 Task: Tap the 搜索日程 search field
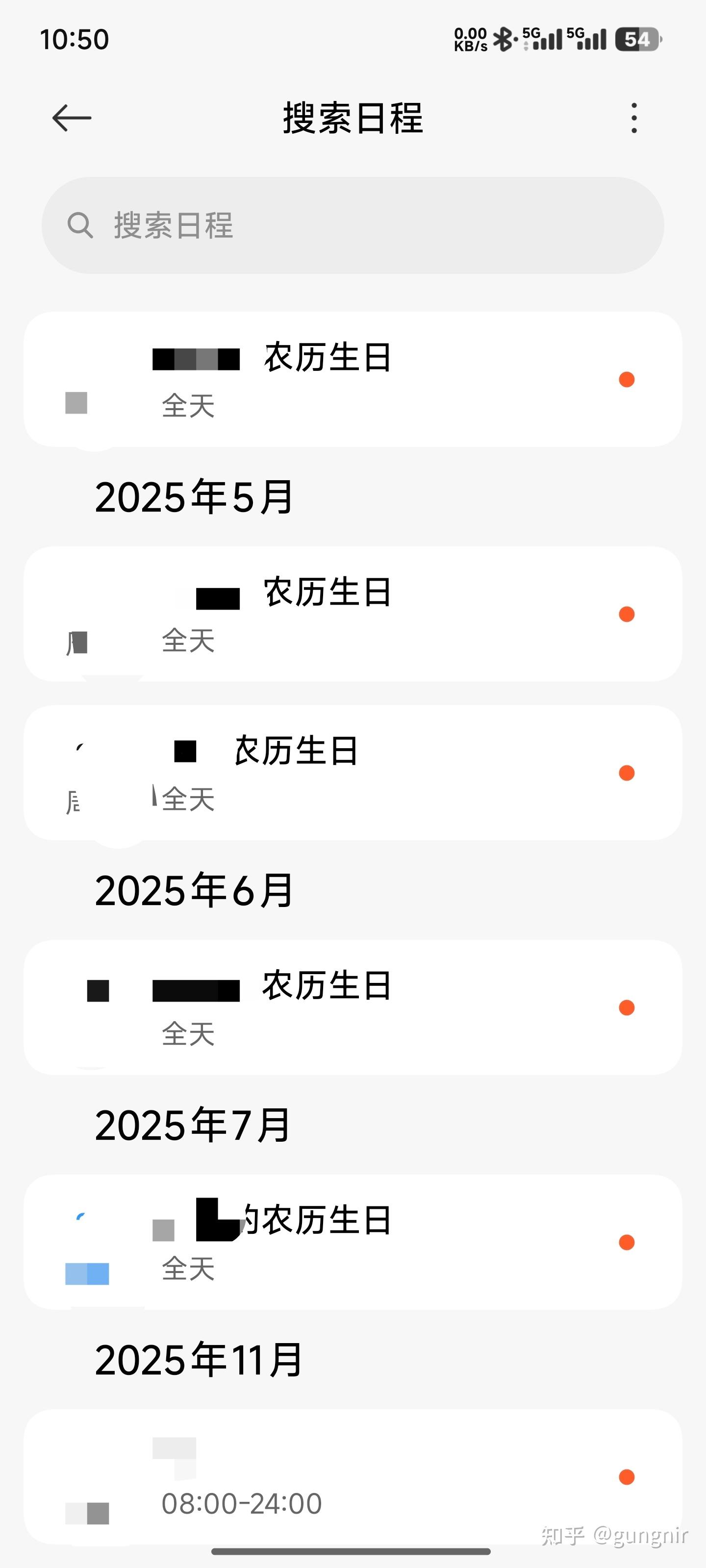tap(353, 225)
